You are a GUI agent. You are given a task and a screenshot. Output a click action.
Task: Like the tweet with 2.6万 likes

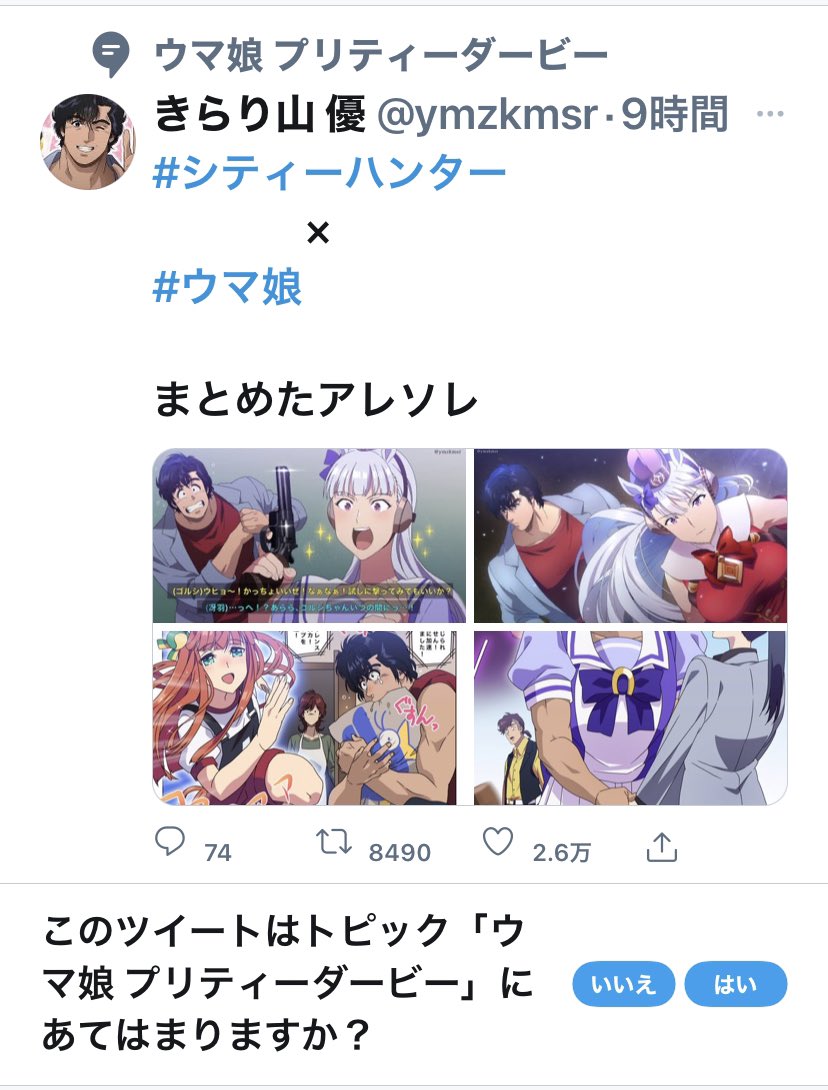[498, 845]
